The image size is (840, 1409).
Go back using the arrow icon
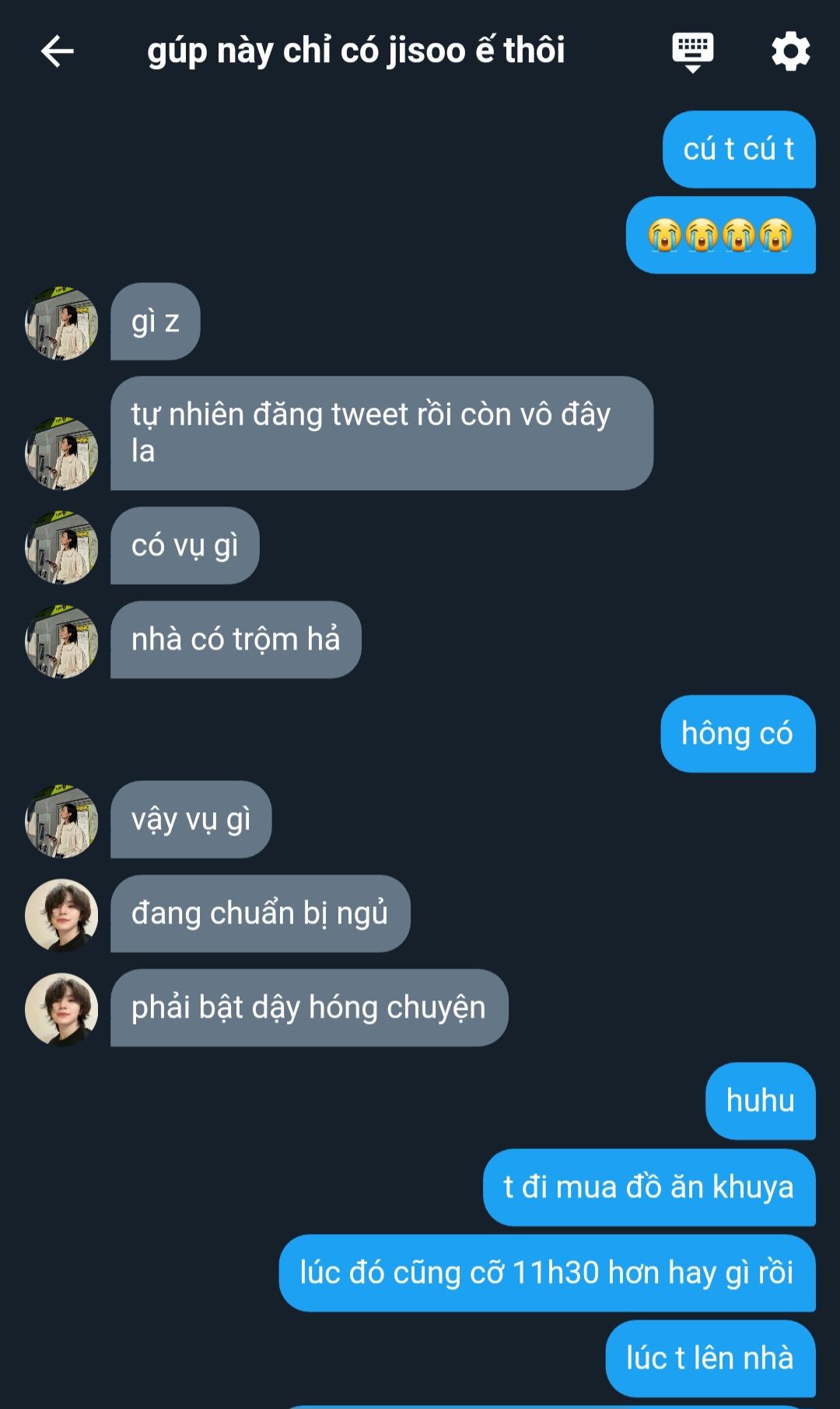pyautogui.click(x=57, y=51)
